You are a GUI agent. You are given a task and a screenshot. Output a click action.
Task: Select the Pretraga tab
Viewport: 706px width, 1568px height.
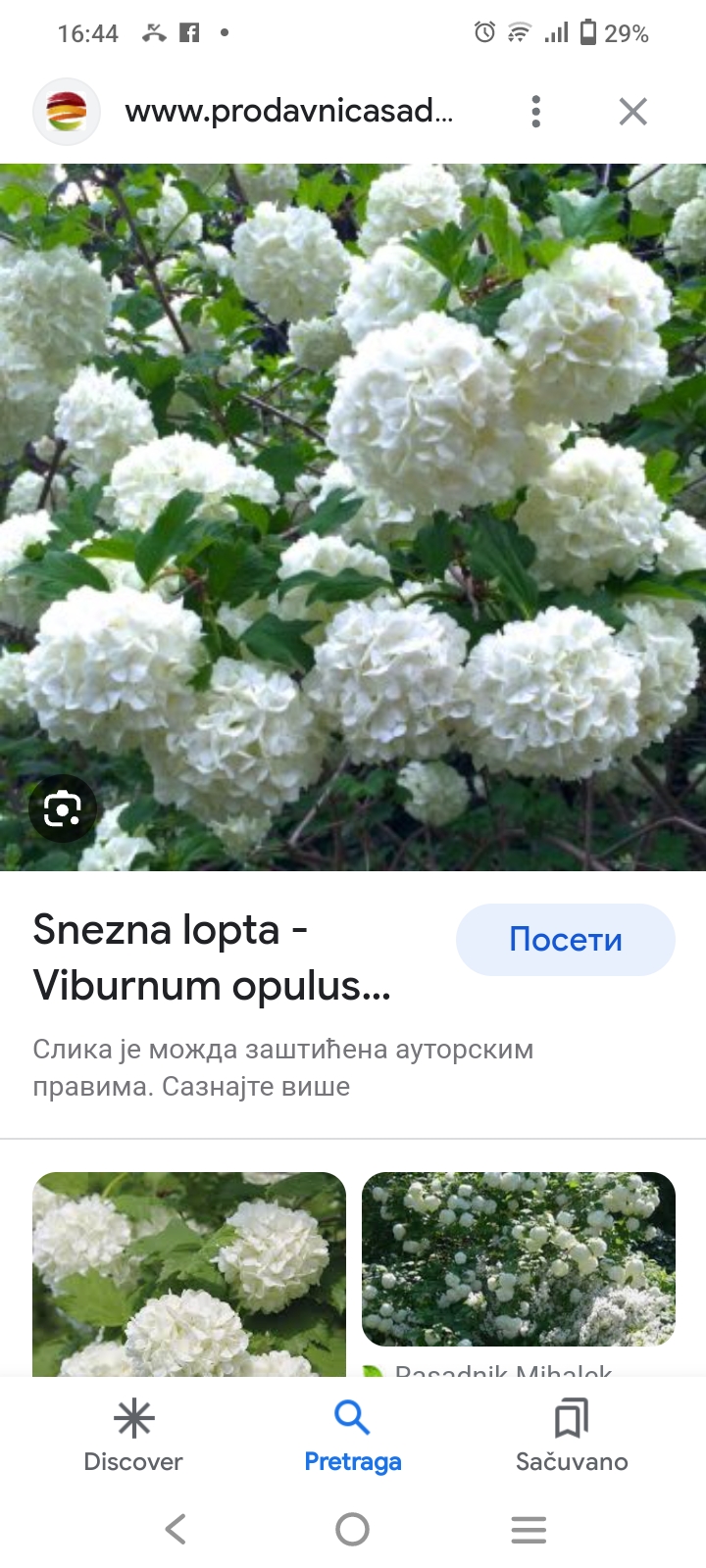point(352,1436)
